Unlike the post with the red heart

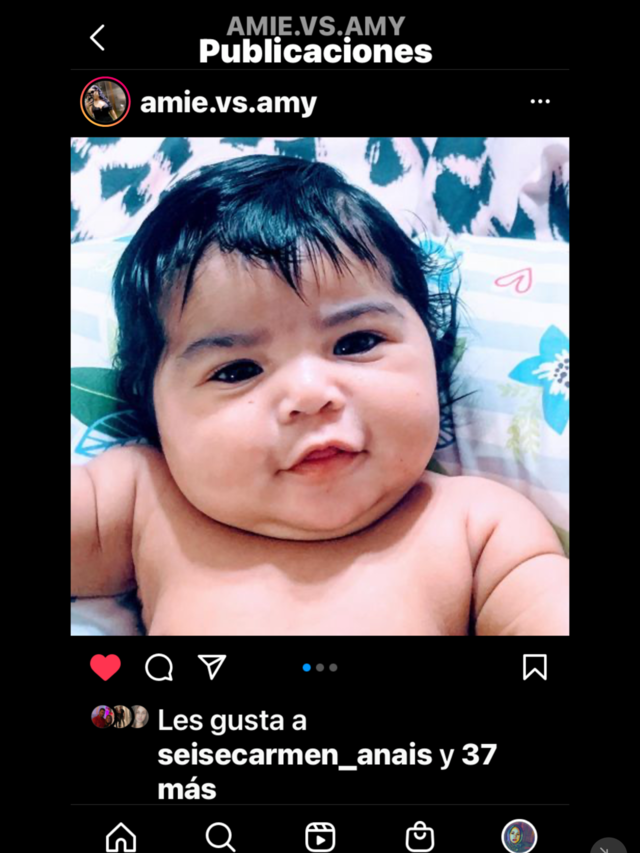point(106,667)
